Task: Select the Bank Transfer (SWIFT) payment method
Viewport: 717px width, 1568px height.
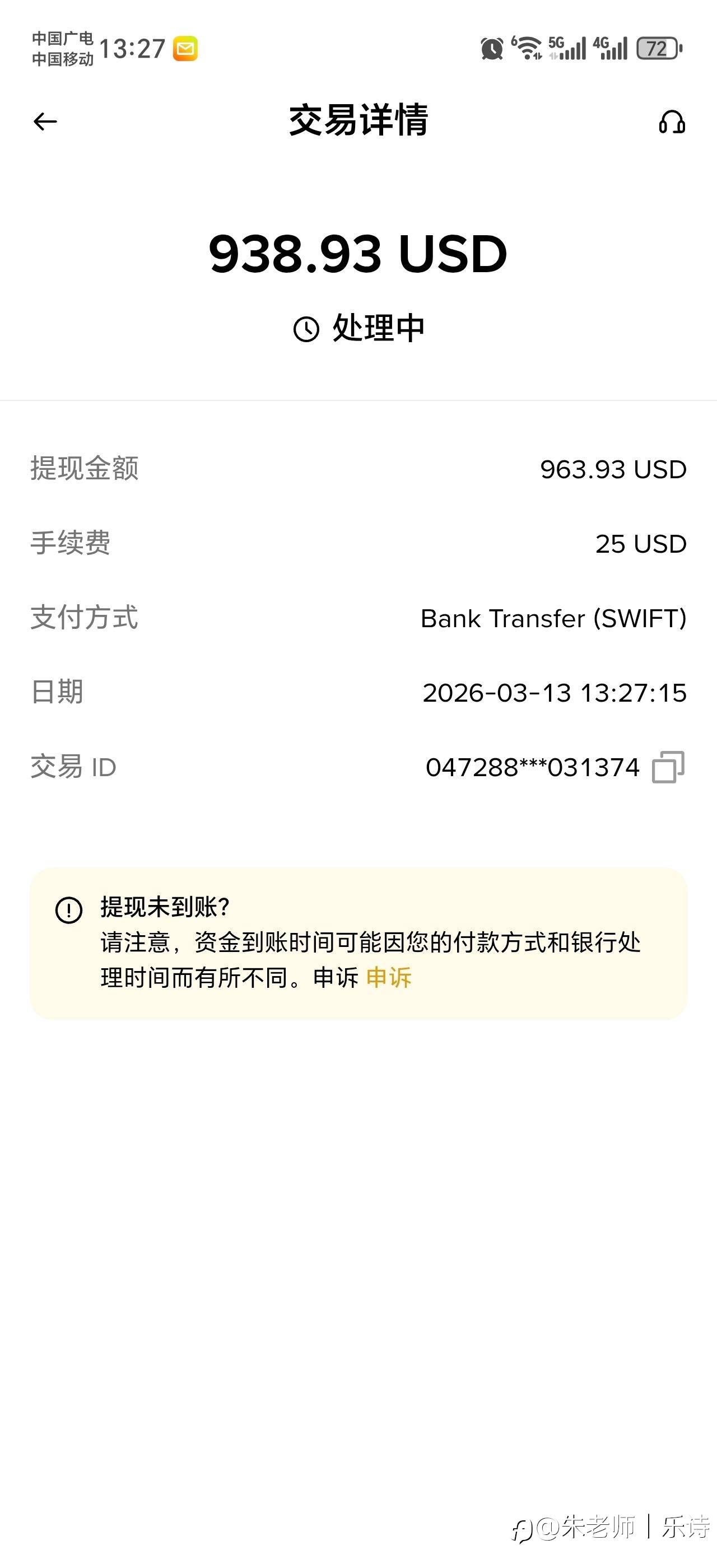Action: (x=553, y=619)
